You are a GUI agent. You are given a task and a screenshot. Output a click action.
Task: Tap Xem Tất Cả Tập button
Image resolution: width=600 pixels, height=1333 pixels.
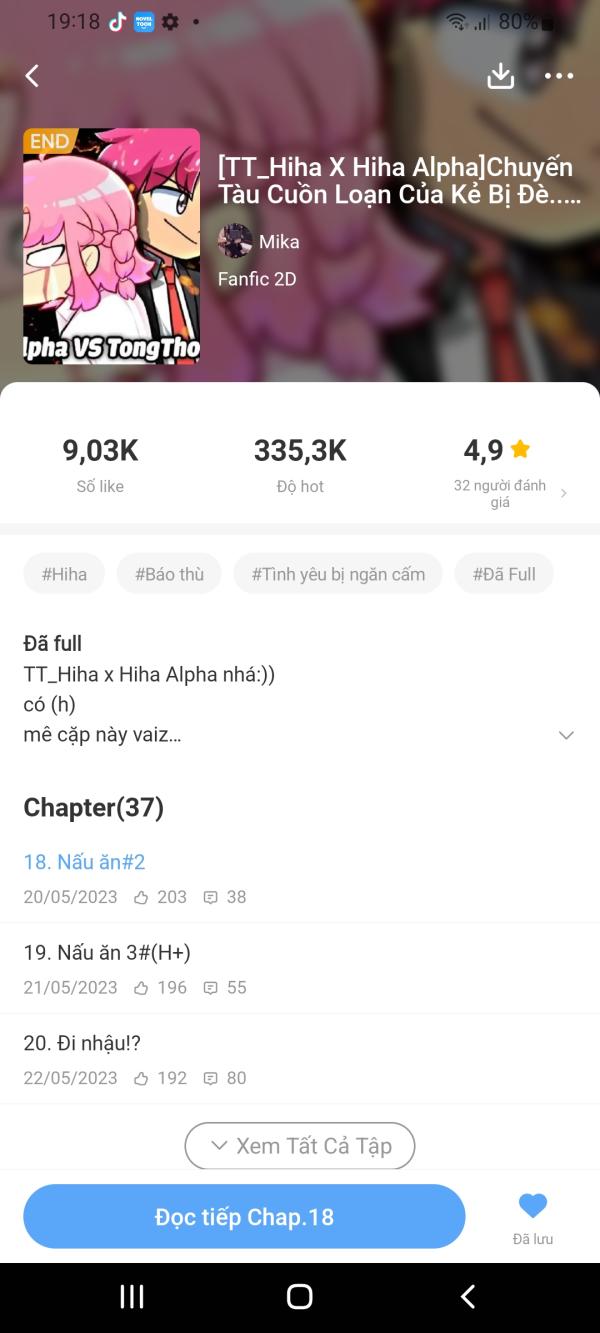tap(300, 1146)
